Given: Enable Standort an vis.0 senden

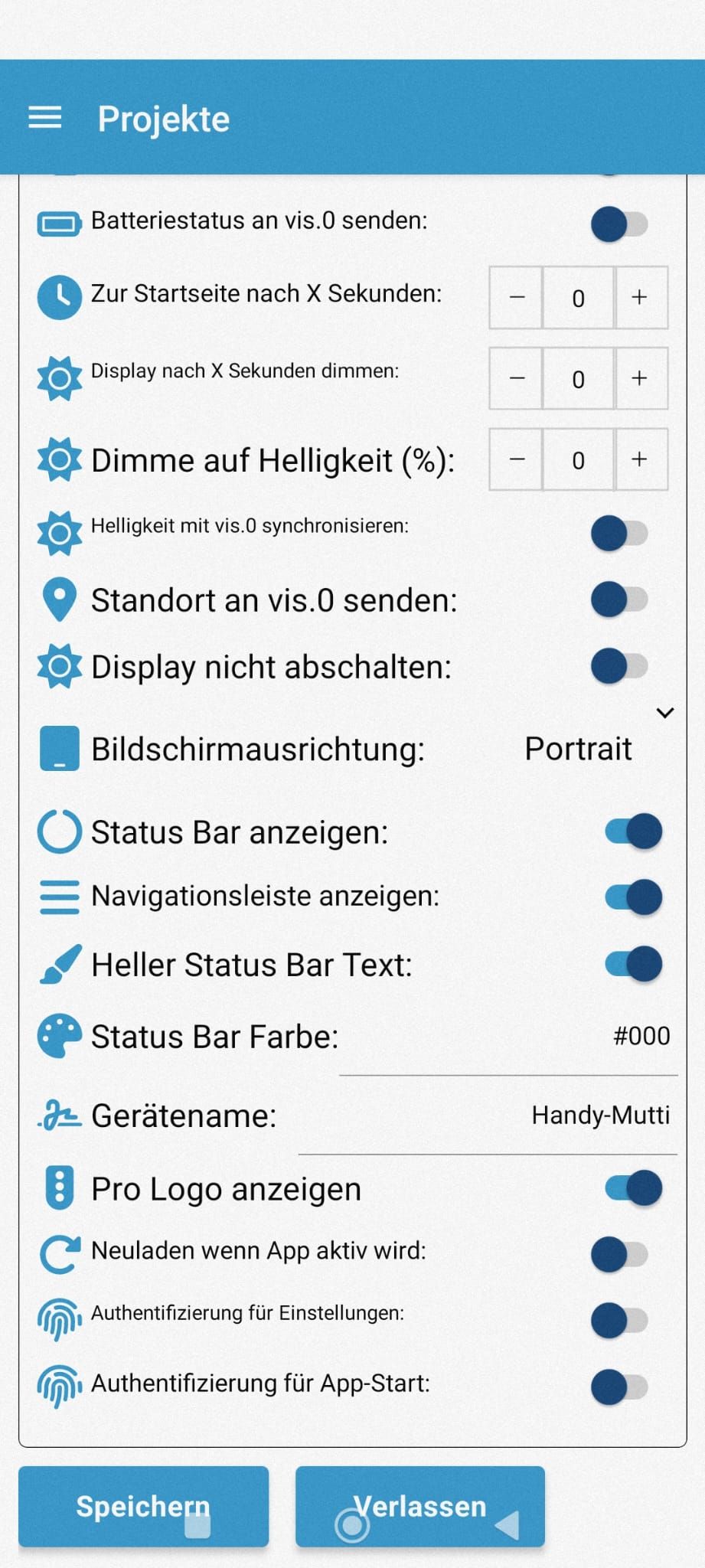Looking at the screenshot, I should click(x=619, y=599).
